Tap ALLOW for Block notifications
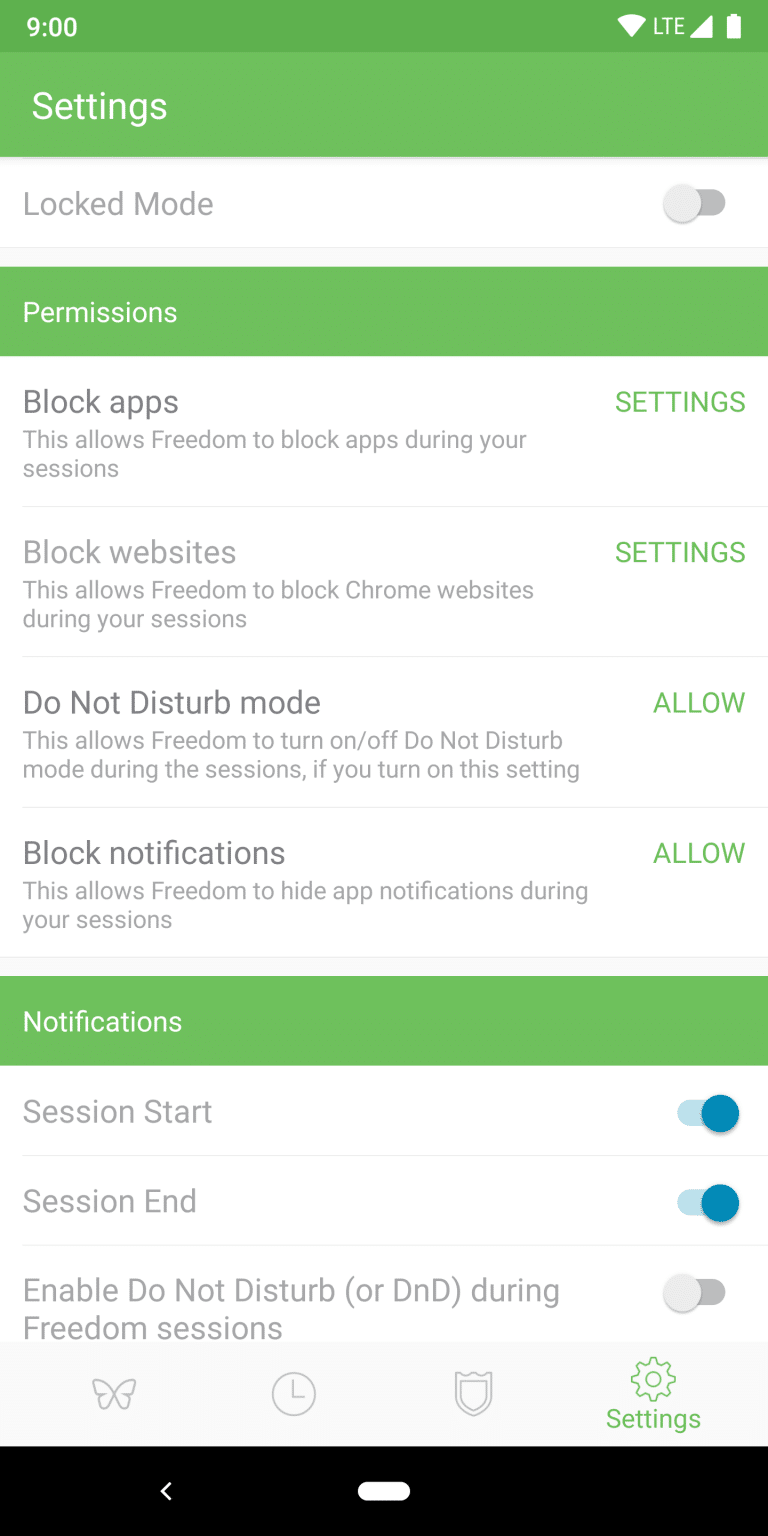 698,853
